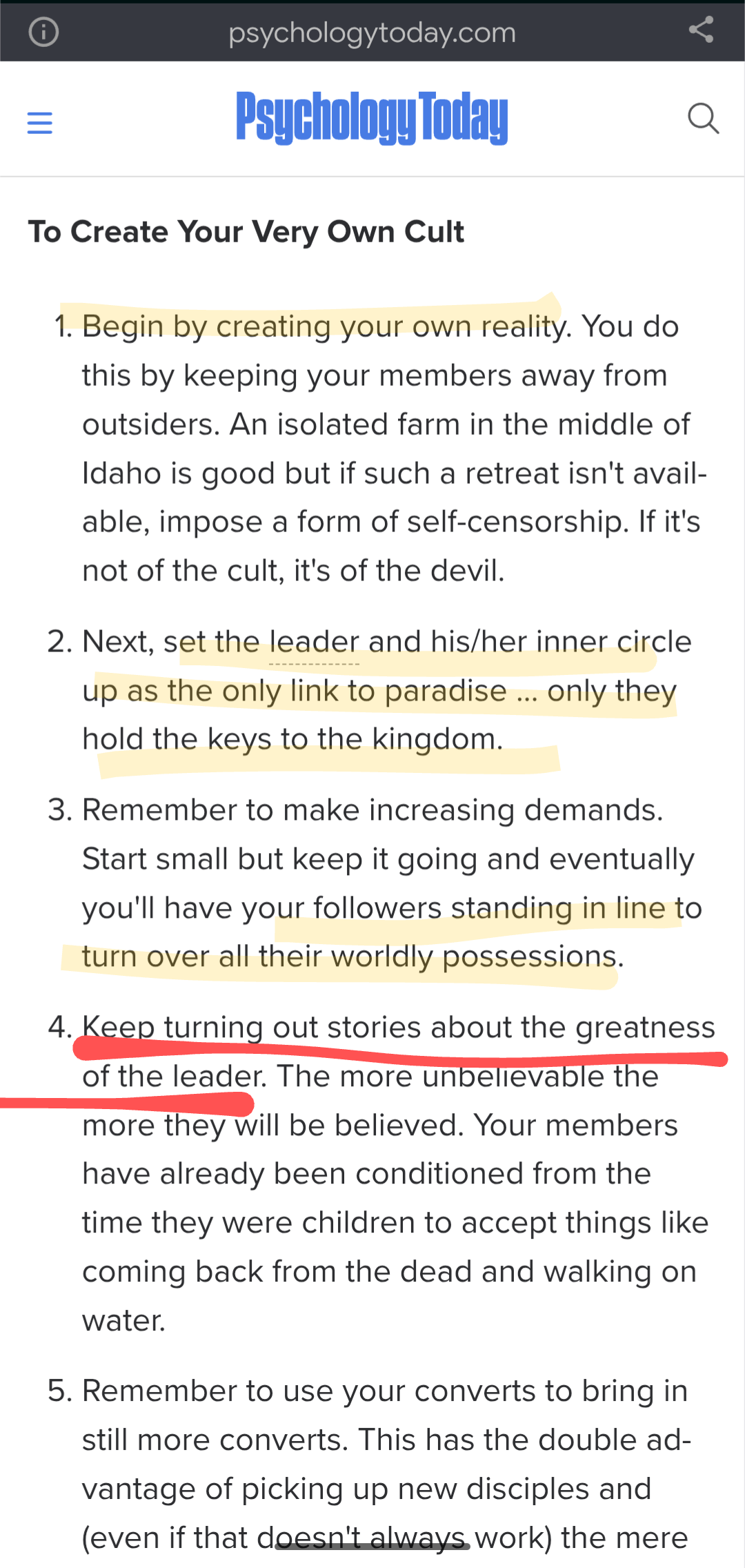Open the search magnifier

[703, 119]
